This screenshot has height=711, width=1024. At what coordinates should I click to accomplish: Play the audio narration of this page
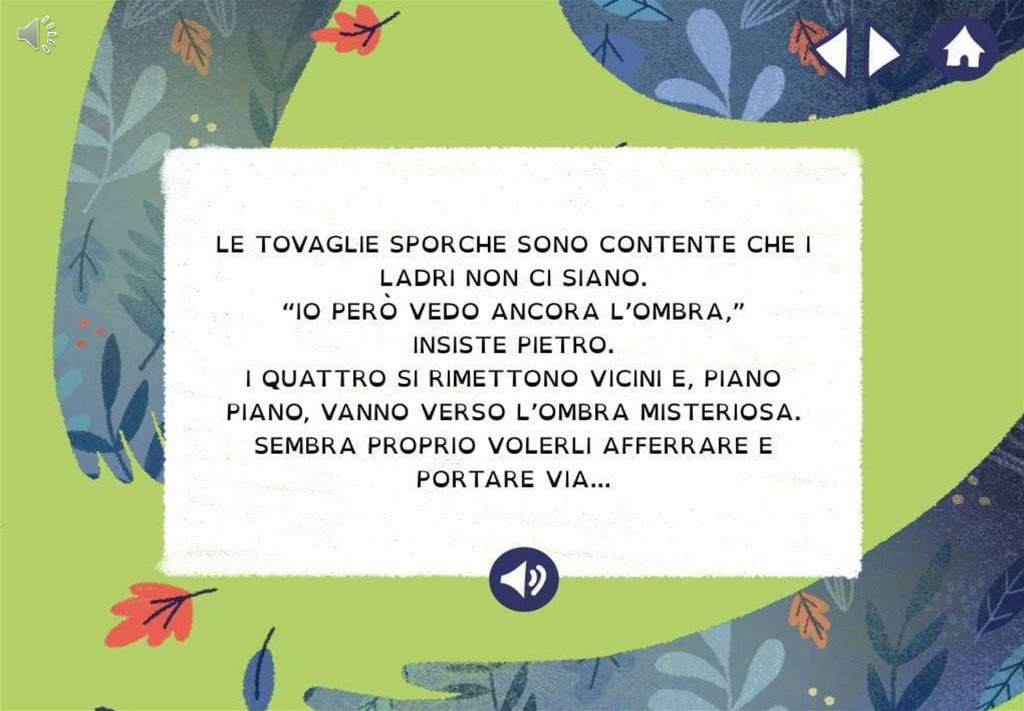pyautogui.click(x=523, y=579)
